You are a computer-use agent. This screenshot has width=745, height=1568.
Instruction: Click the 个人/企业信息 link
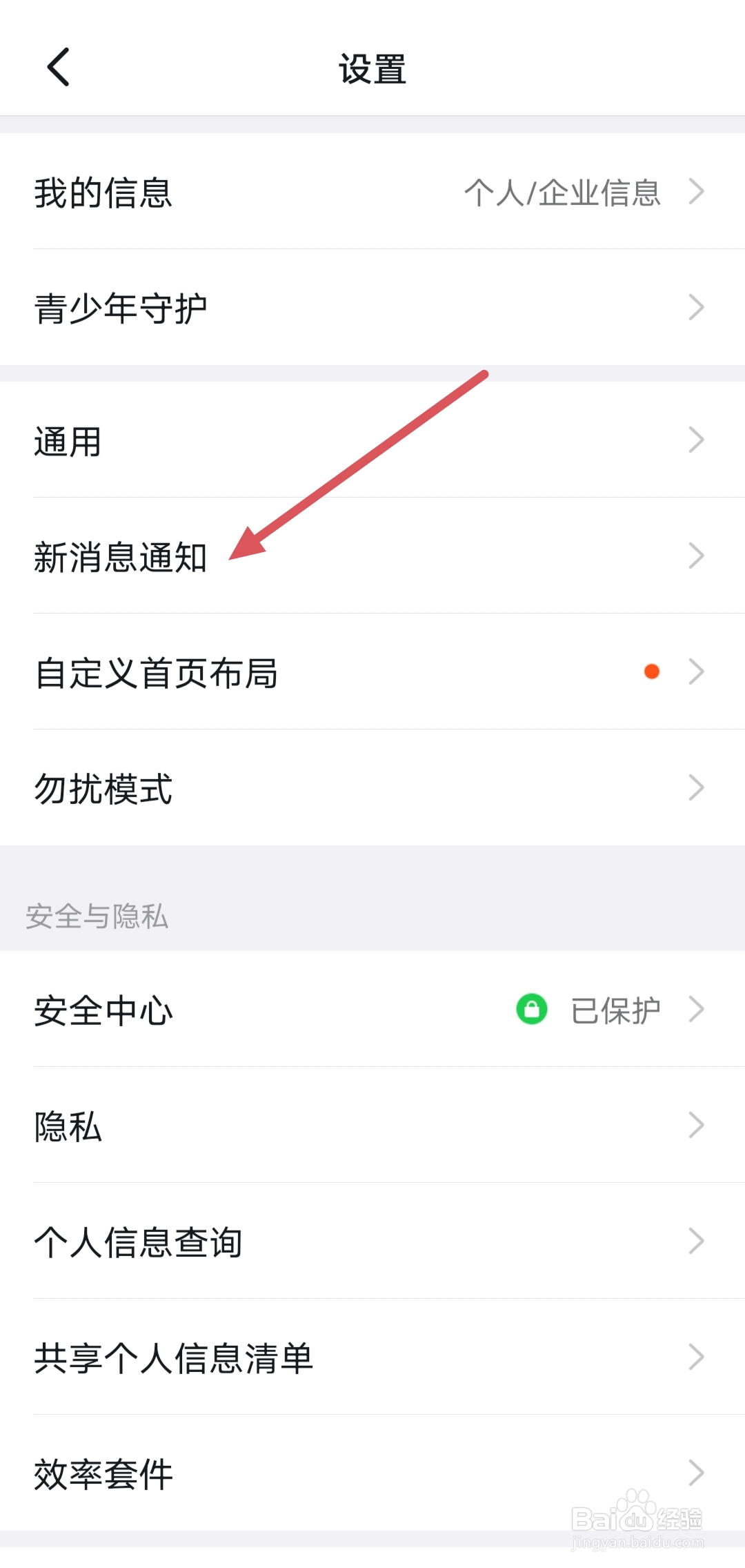pos(564,194)
